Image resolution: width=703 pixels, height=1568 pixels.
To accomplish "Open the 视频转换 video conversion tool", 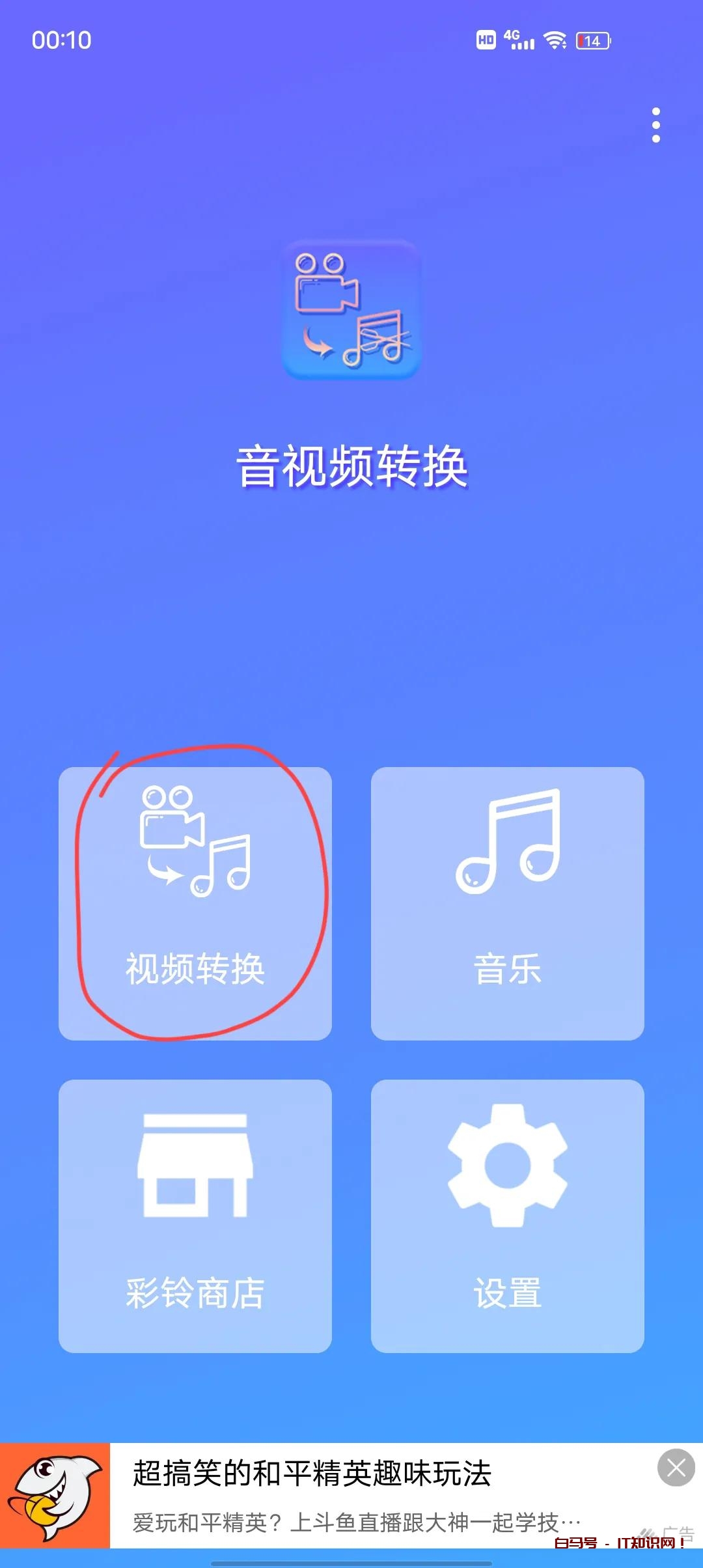I will pyautogui.click(x=195, y=899).
